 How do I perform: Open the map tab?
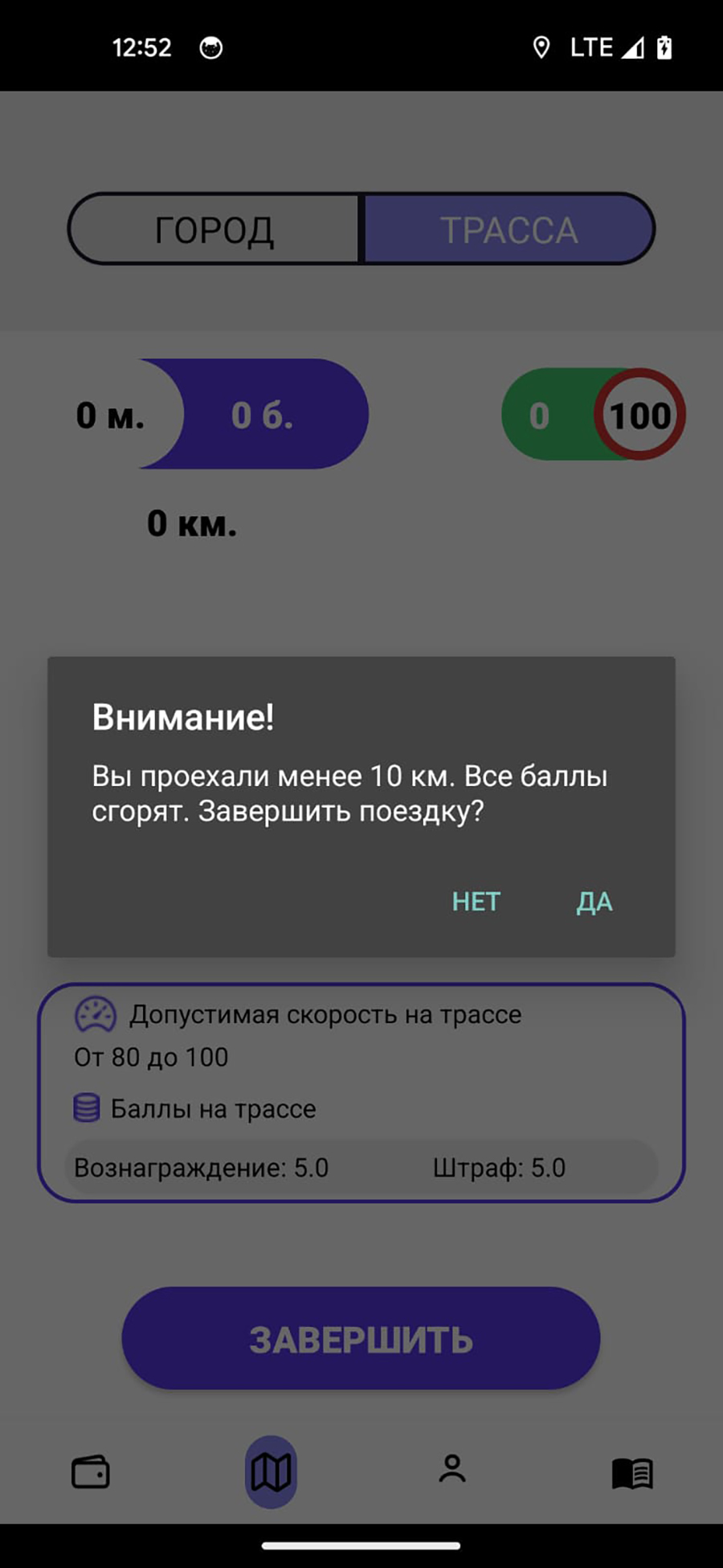[271, 1472]
